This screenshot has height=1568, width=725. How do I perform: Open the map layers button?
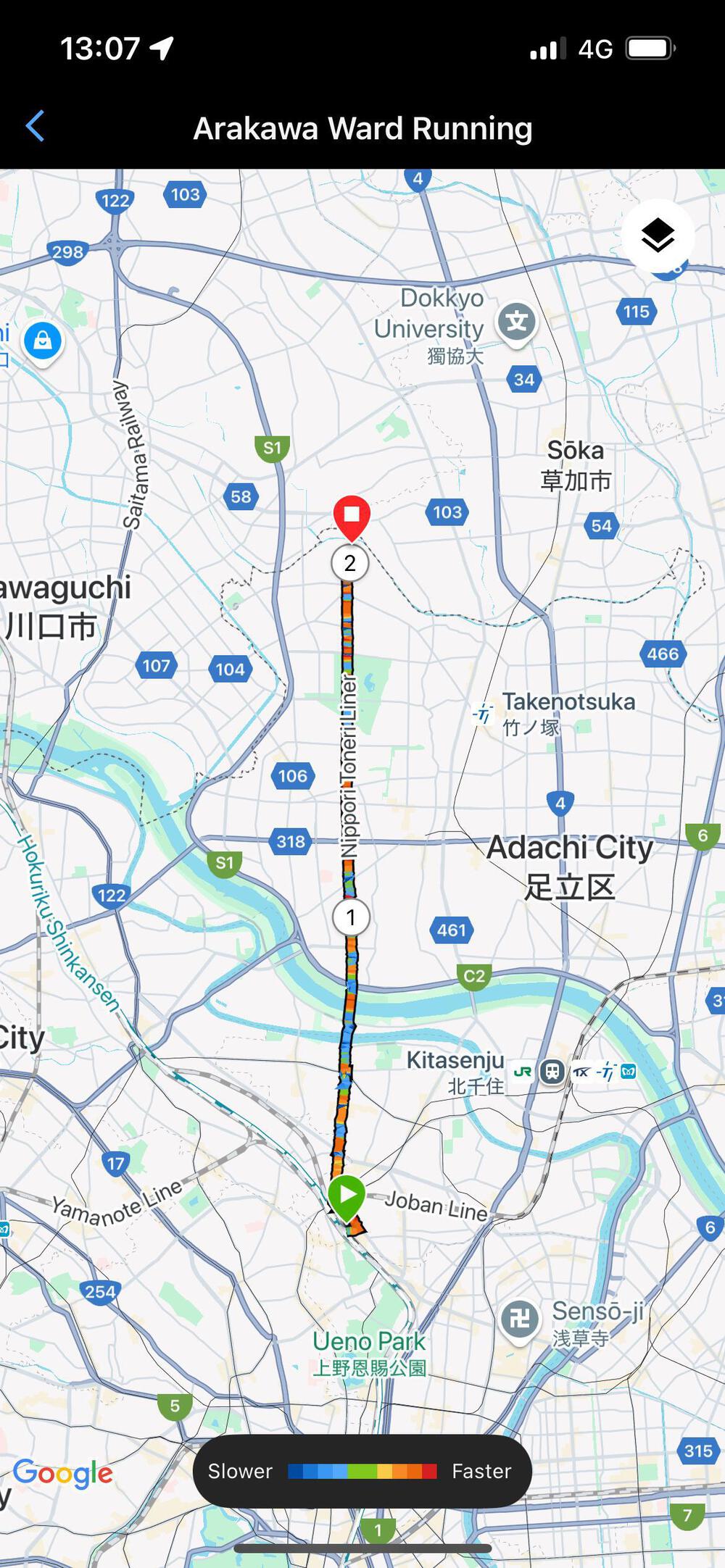pyautogui.click(x=658, y=235)
